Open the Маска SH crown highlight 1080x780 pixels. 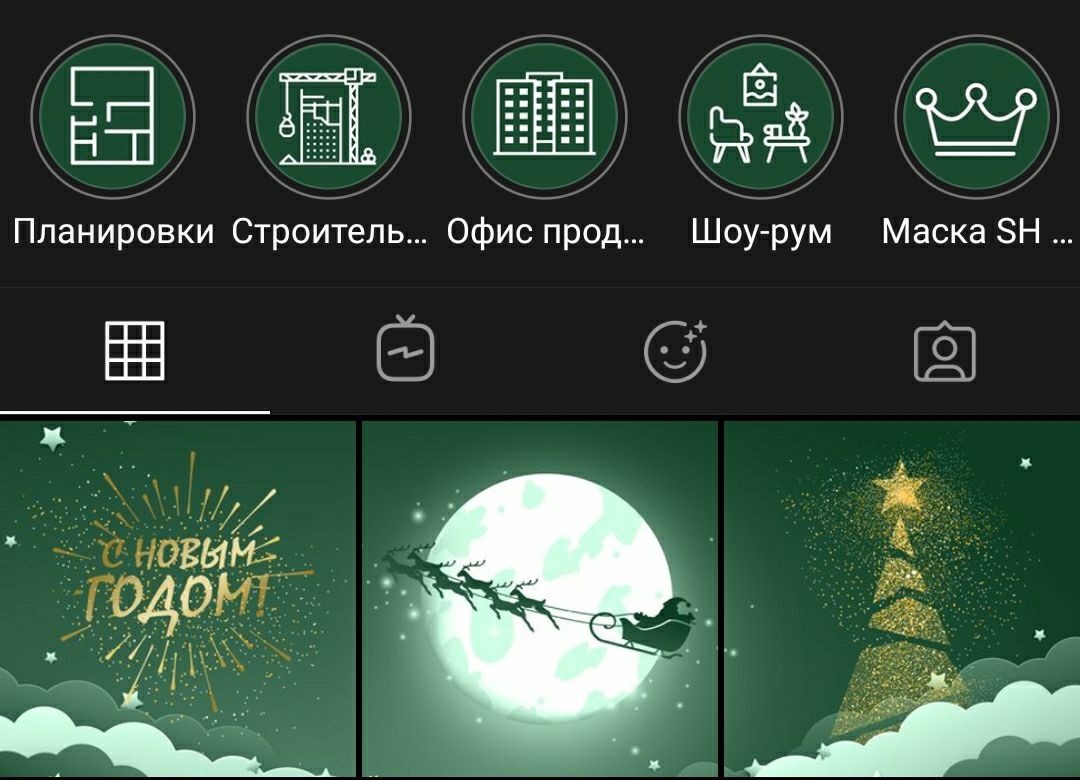(x=975, y=116)
